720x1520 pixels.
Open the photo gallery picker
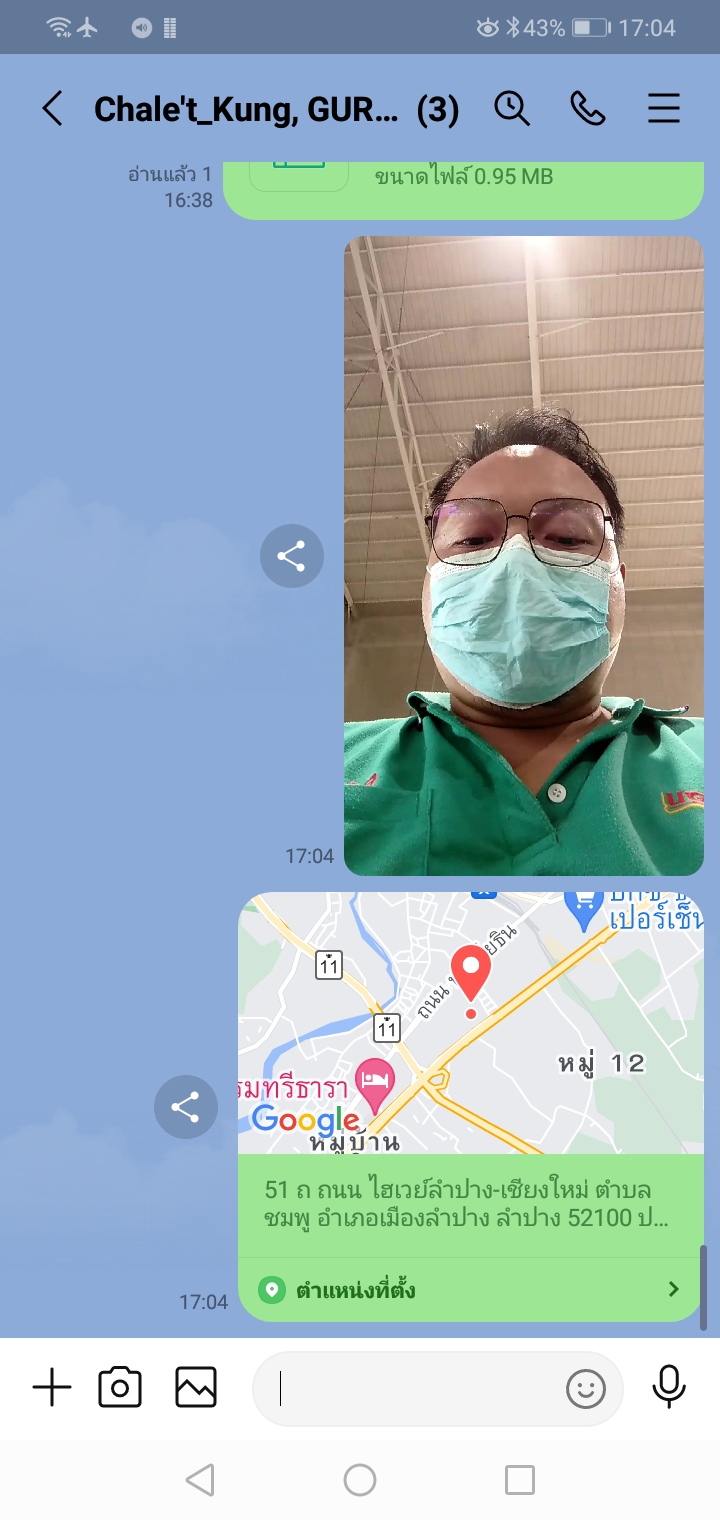pyautogui.click(x=196, y=1387)
